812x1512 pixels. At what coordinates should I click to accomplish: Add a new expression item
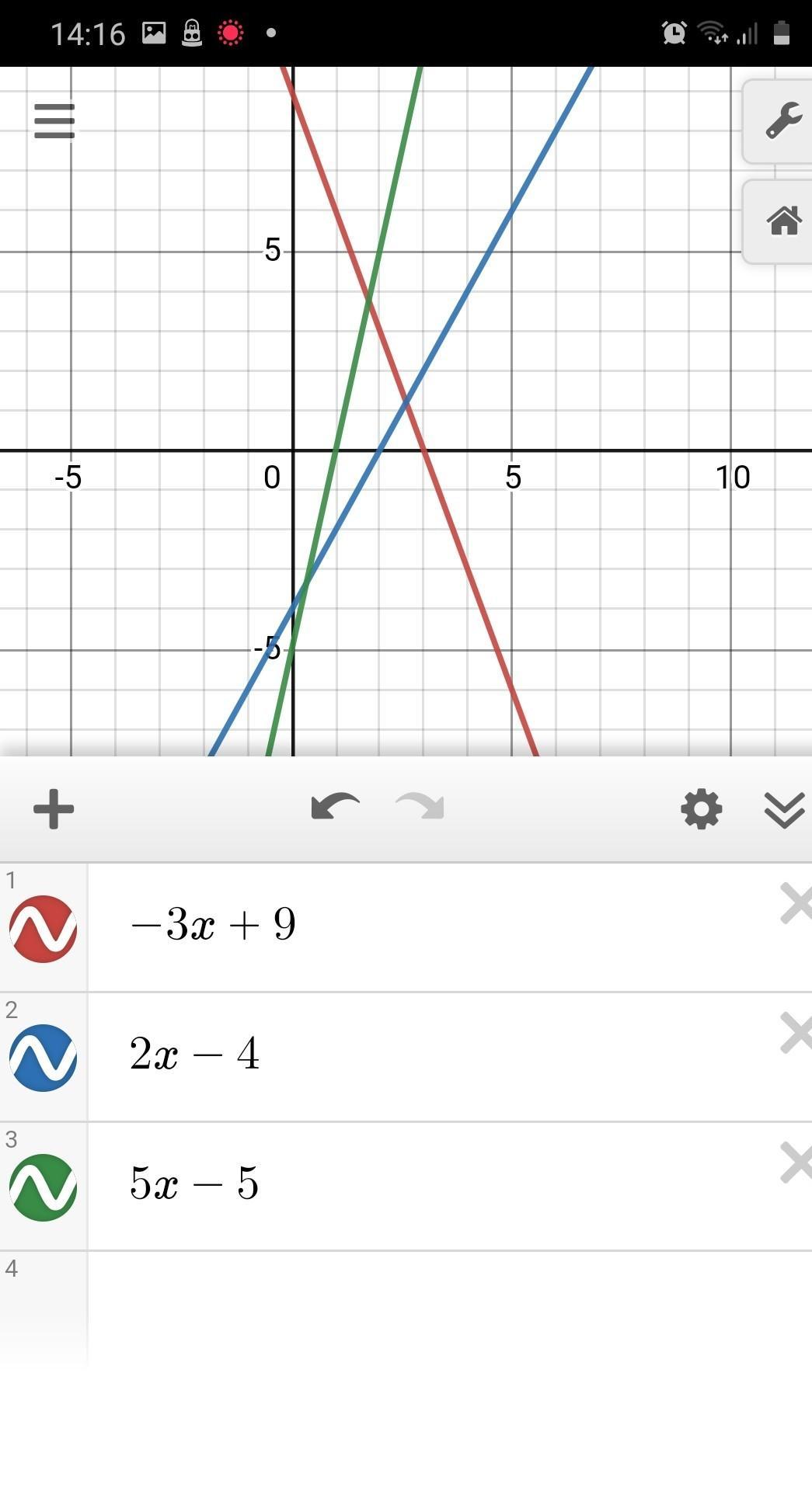(54, 809)
